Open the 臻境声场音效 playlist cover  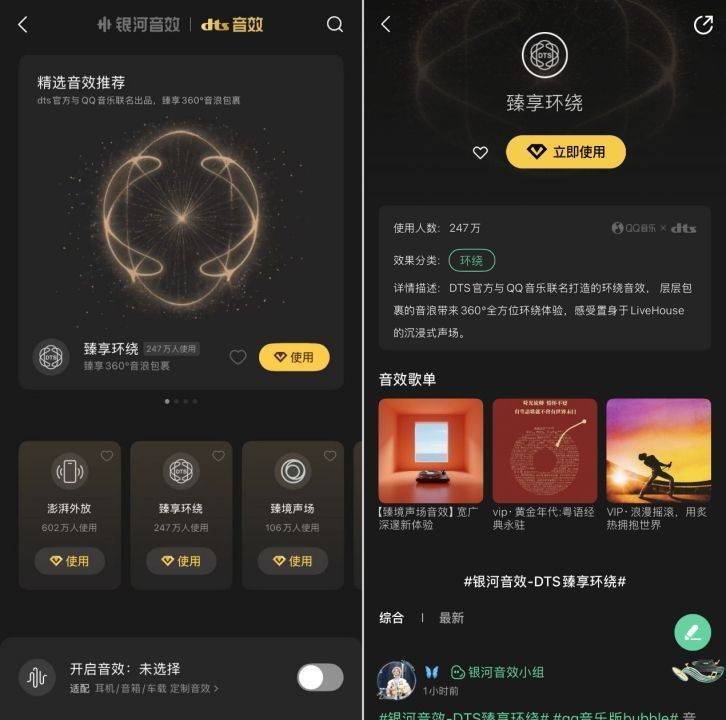coord(431,450)
